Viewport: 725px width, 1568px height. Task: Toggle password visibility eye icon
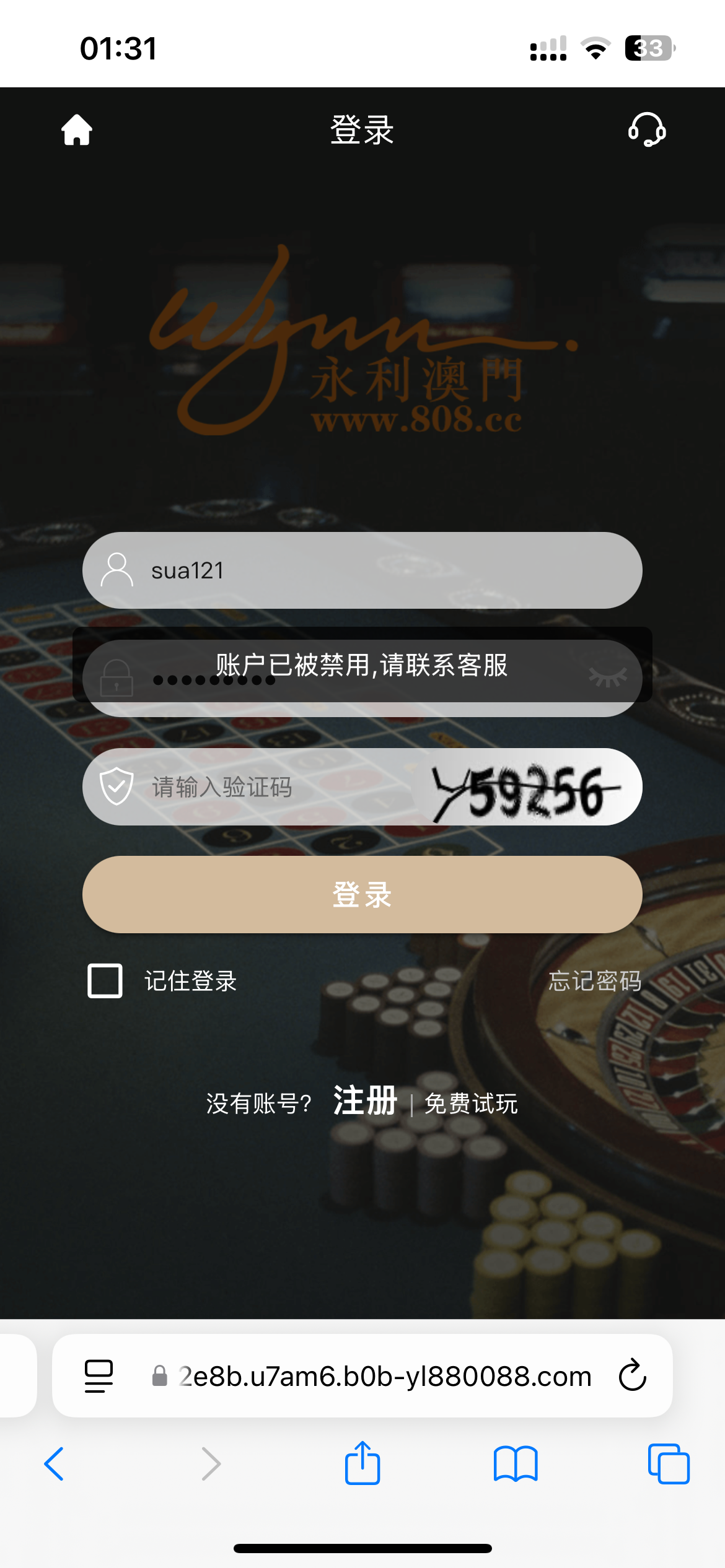pos(608,677)
